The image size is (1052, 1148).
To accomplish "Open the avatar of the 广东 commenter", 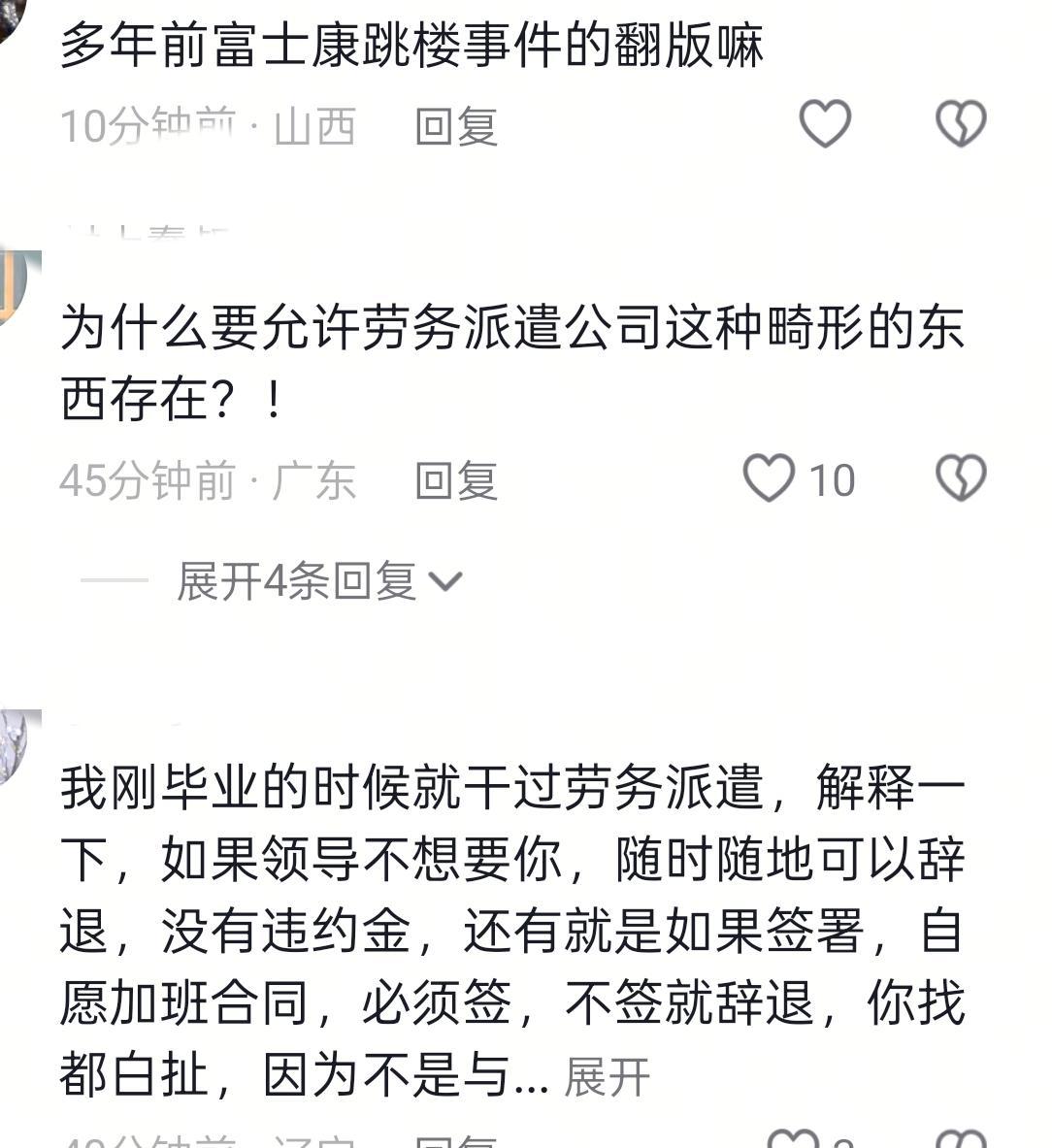I will 17,286.
